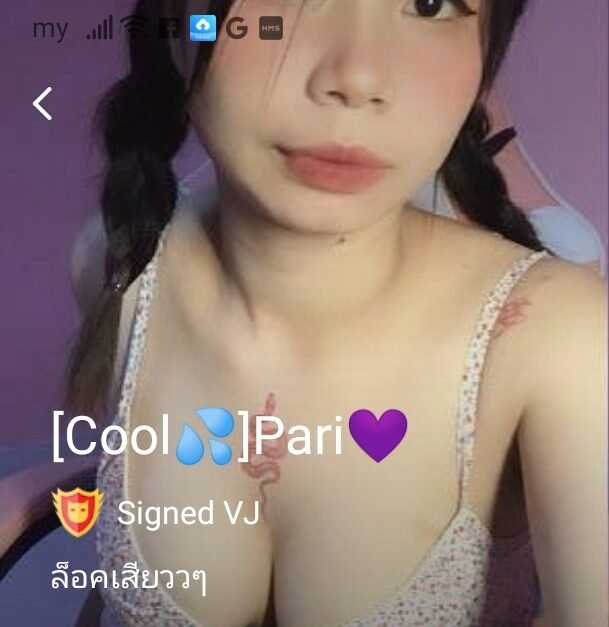Go back using the top-left arrow

(42, 103)
